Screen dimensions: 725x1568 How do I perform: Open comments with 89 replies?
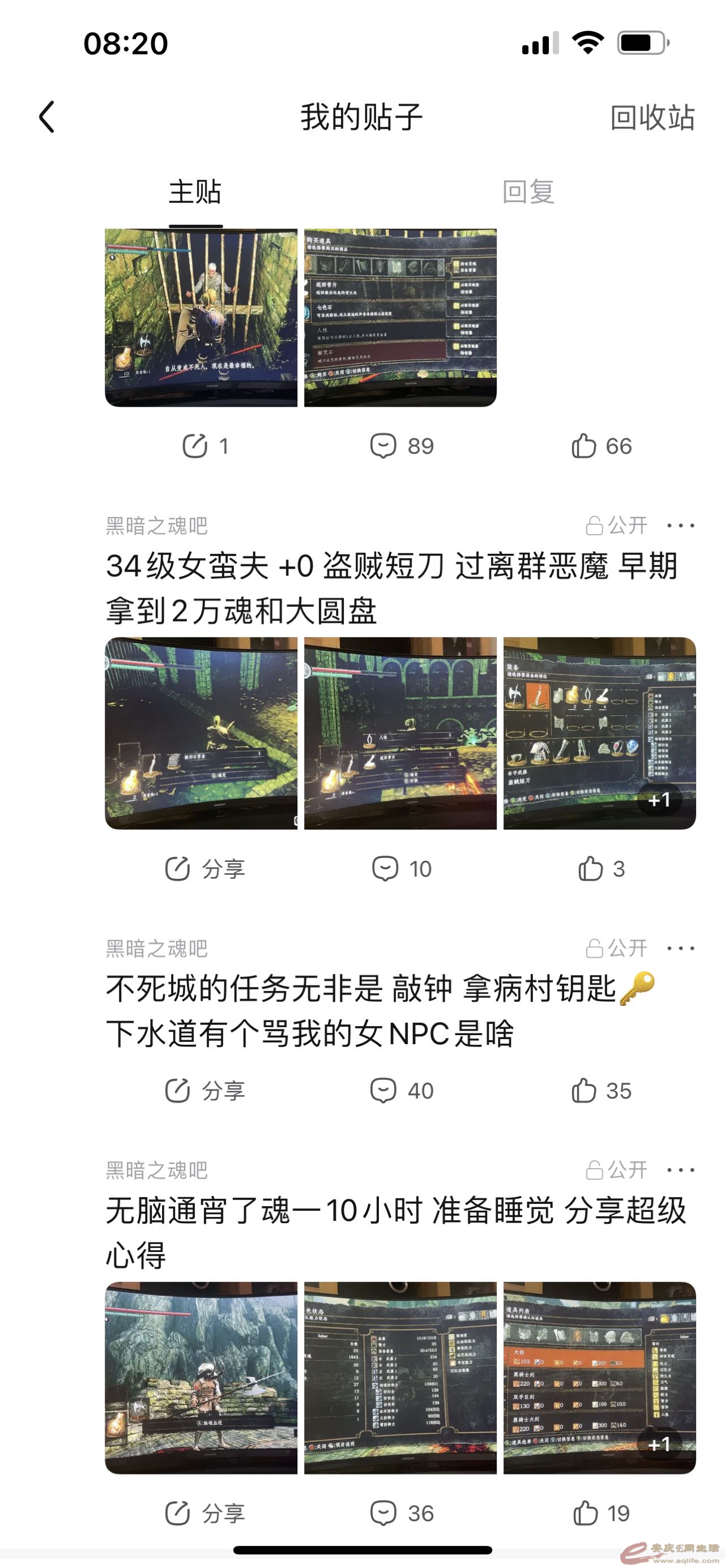click(402, 446)
